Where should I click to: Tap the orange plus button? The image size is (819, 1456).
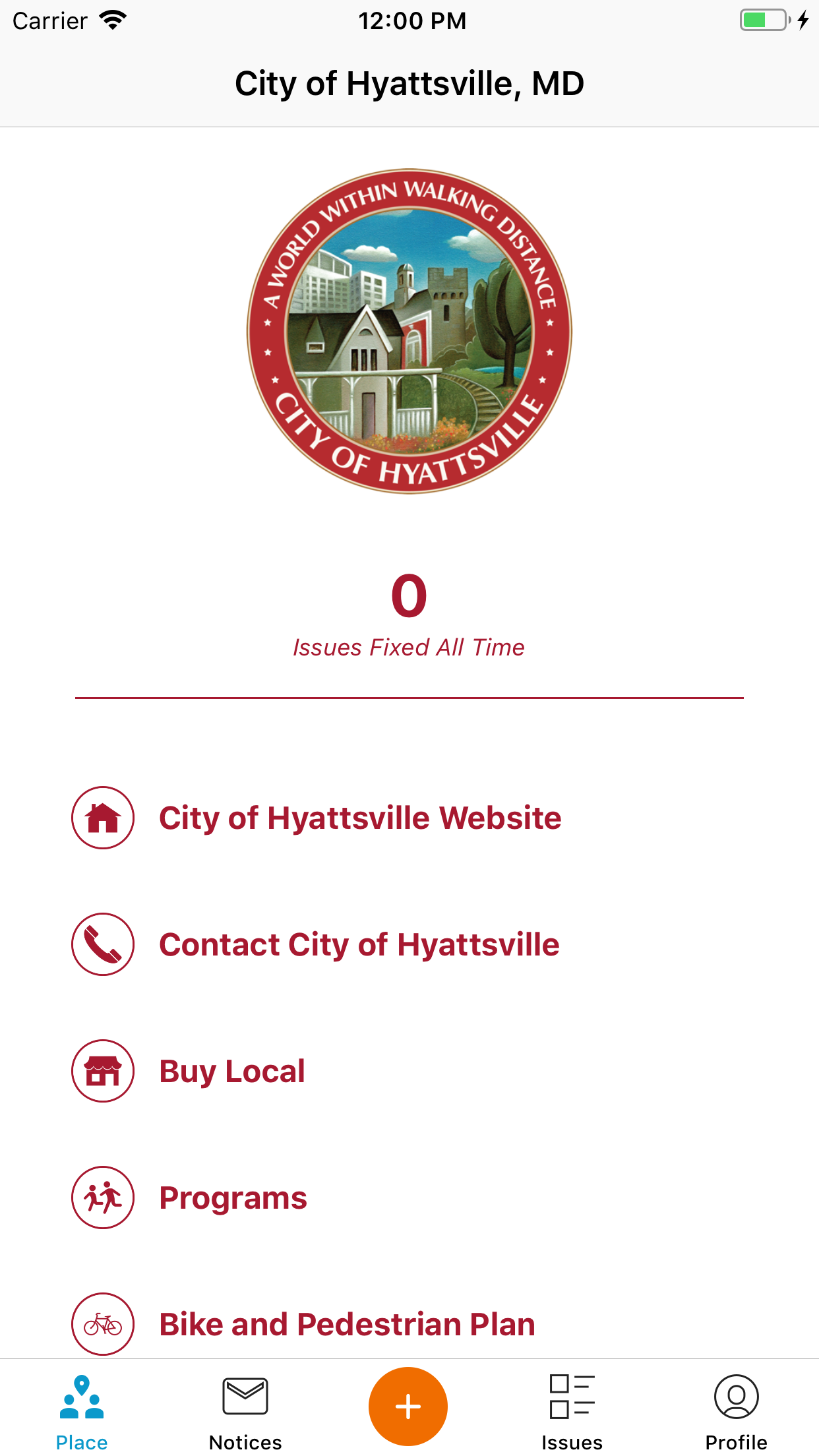click(x=408, y=1407)
